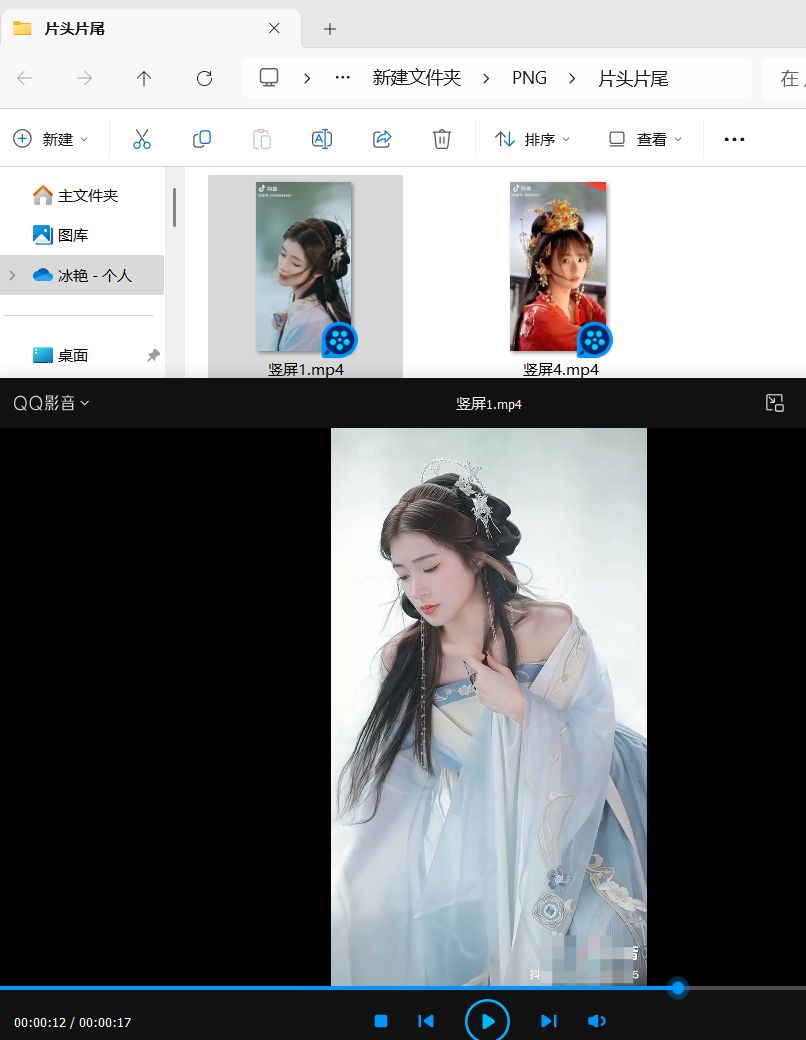The height and width of the screenshot is (1040, 806).
Task: Go up one folder level
Action: [144, 78]
